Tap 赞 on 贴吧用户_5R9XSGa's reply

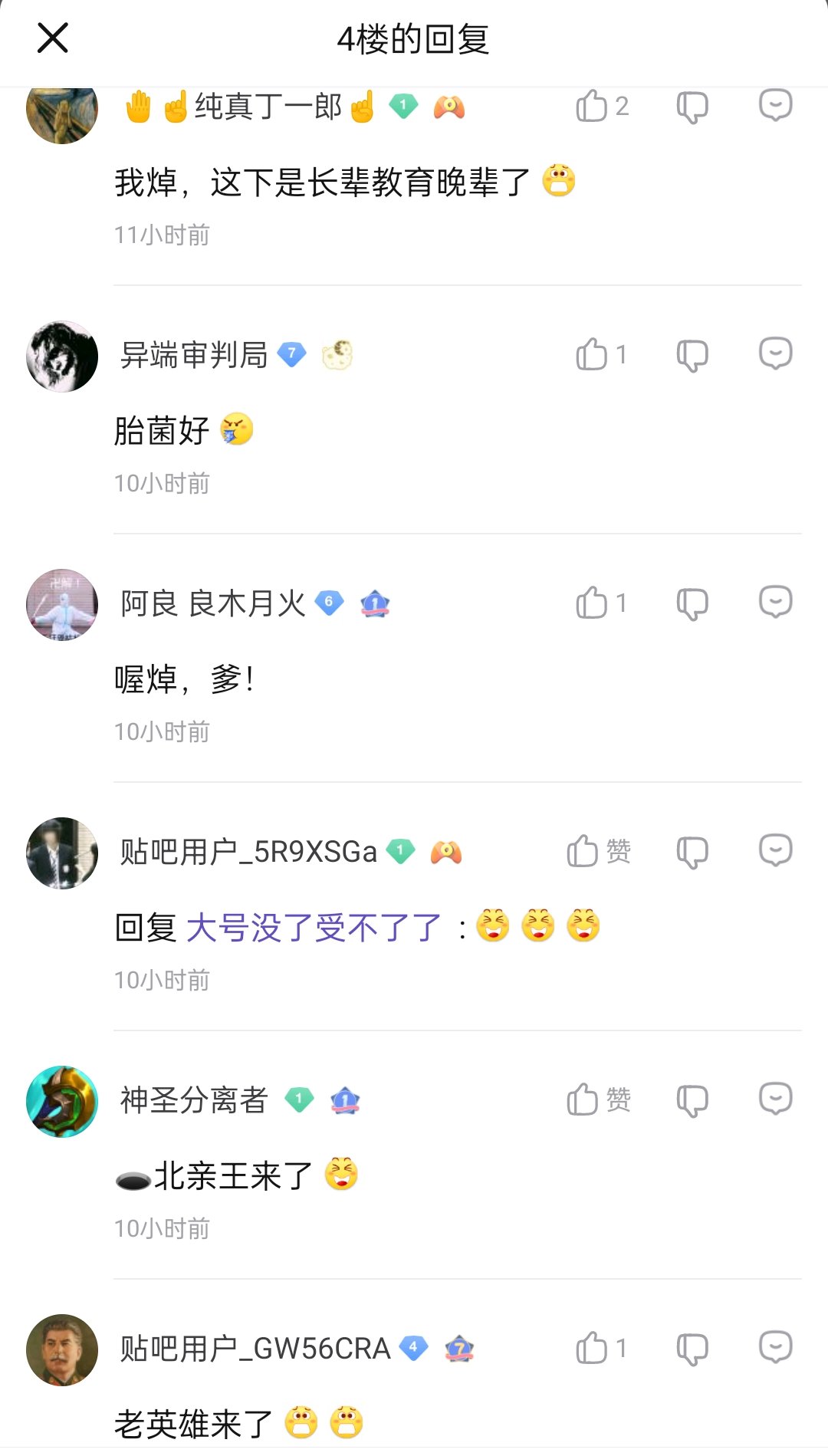point(599,851)
